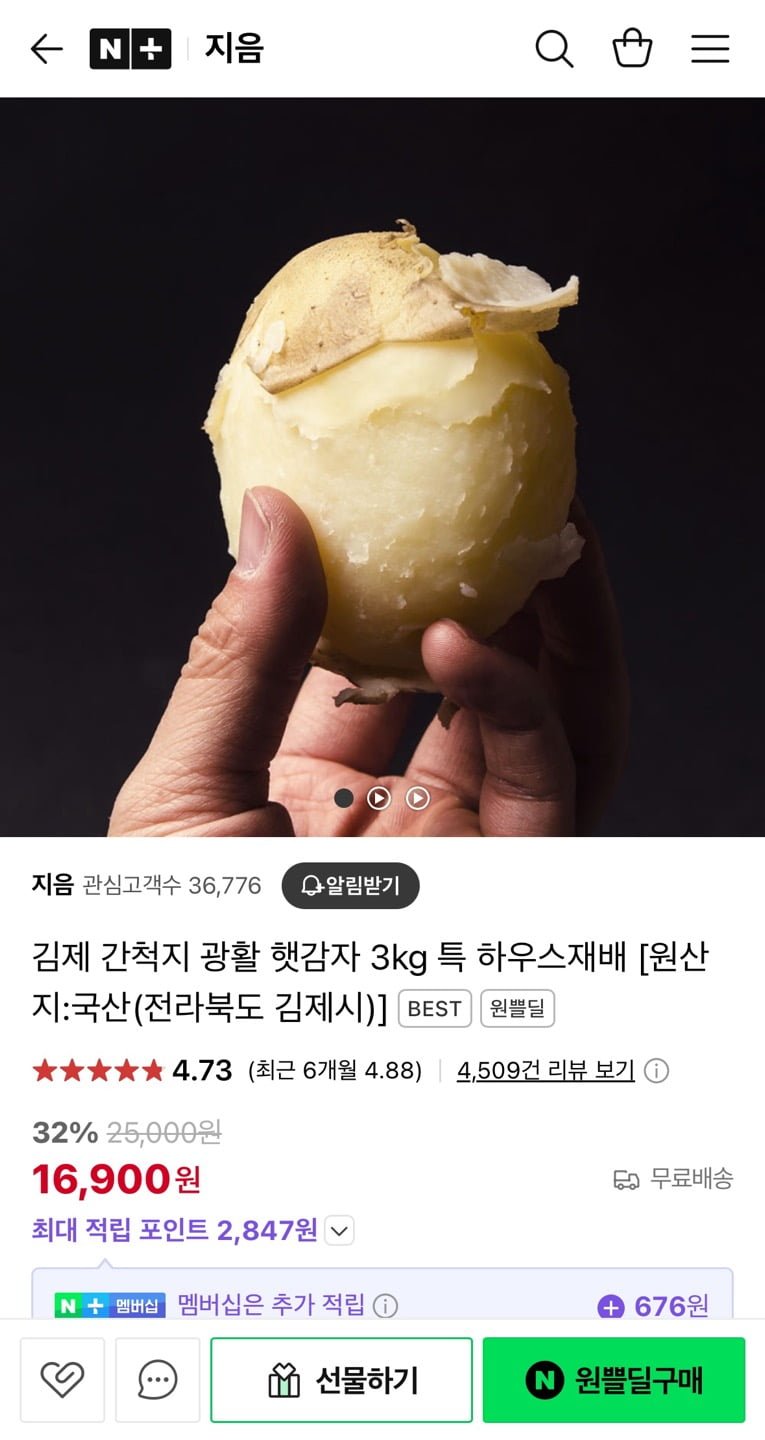This screenshot has height=1440, width=765.
Task: Open 4,509건 리뷰 보기 link
Action: pos(545,1070)
